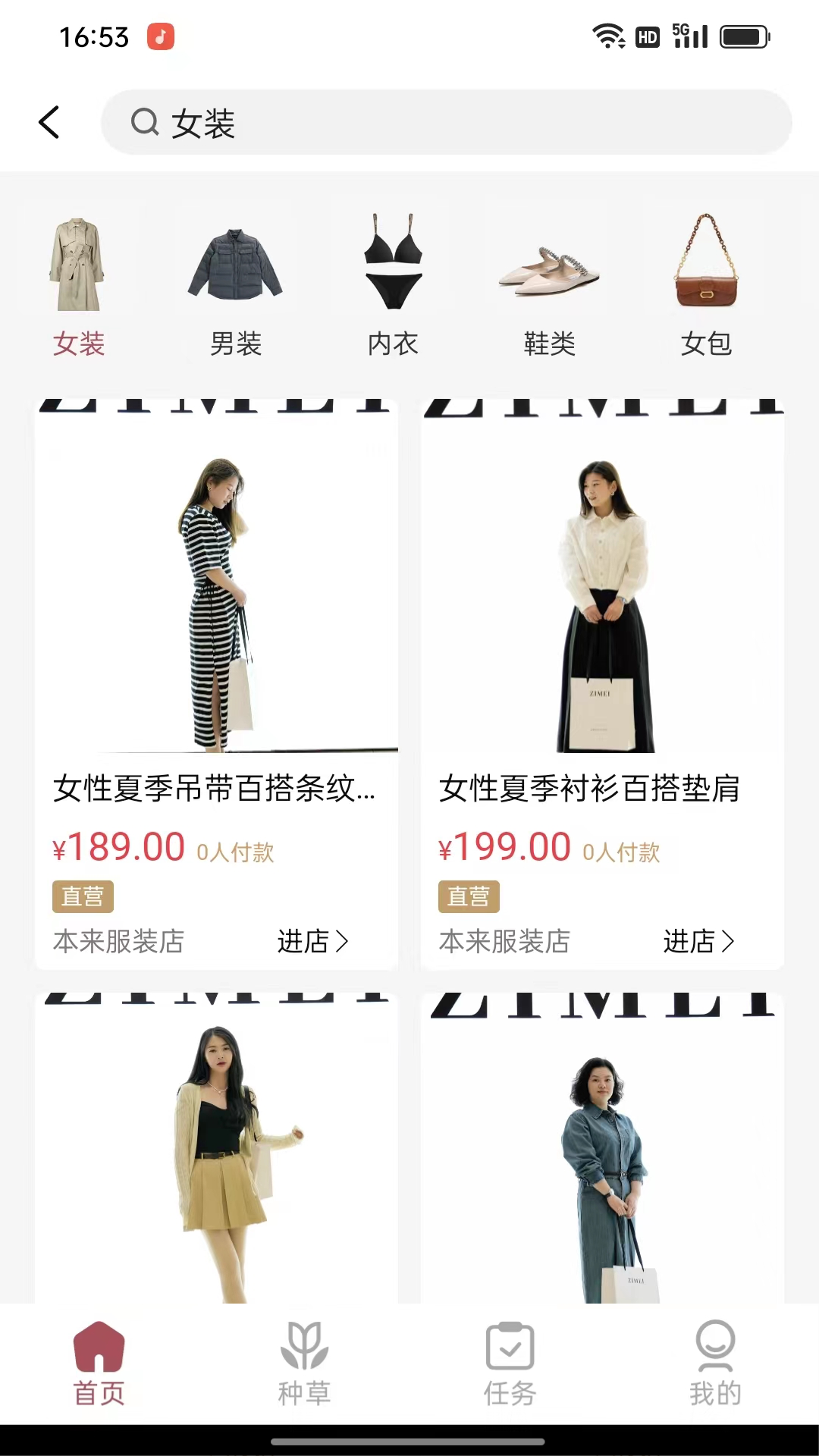The height and width of the screenshot is (1456, 819).
Task: Select the 女装 category
Action: 78,286
